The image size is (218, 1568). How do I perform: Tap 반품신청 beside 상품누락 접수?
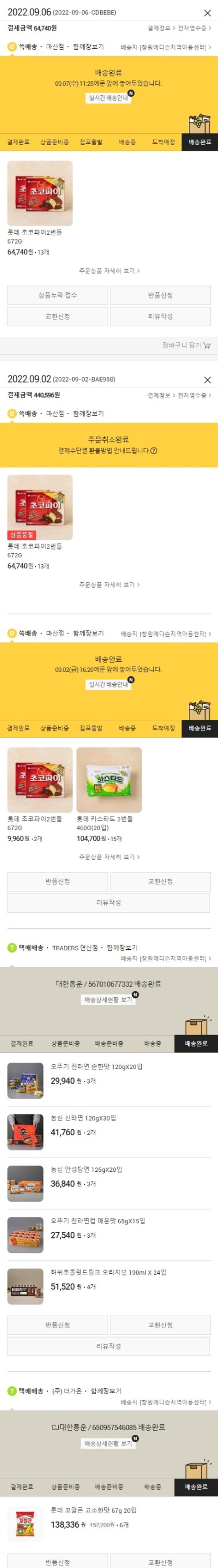[160, 295]
